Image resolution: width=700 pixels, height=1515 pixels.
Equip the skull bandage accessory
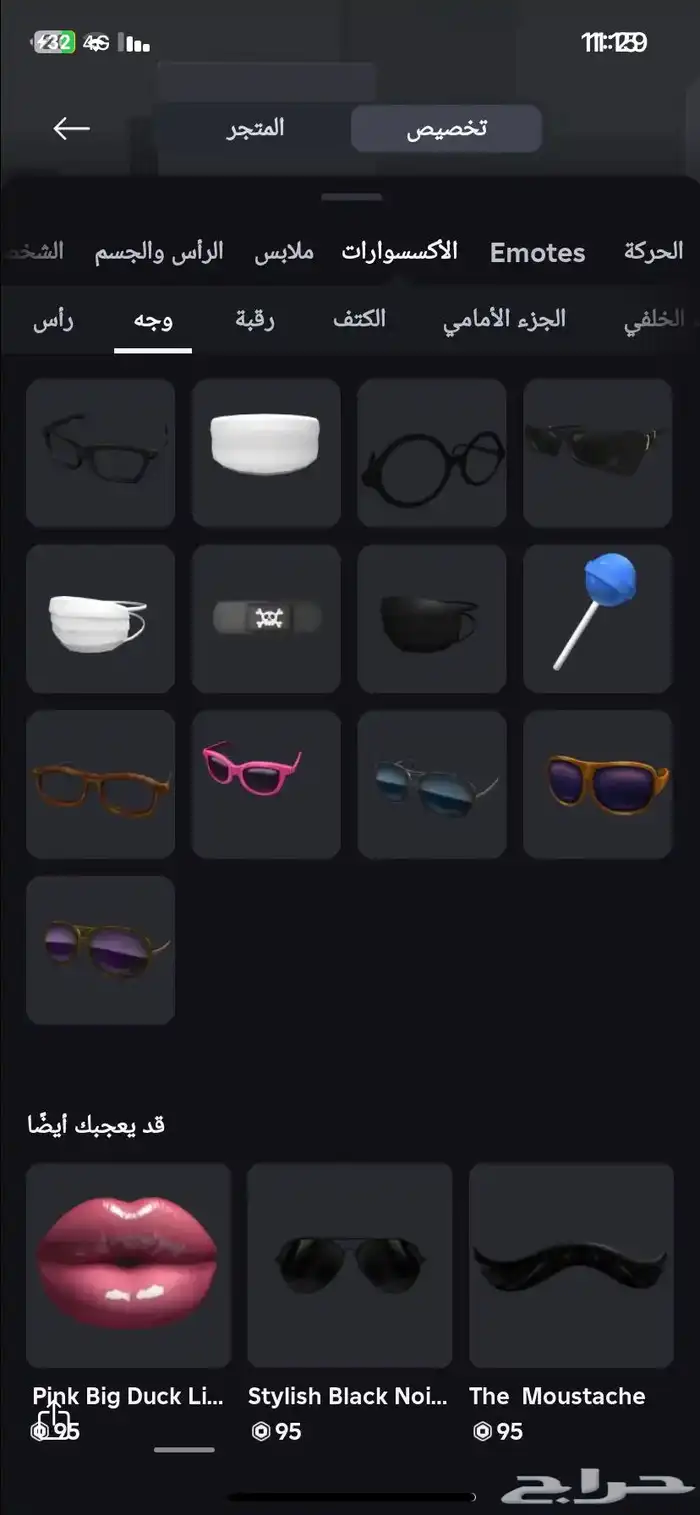(266, 618)
